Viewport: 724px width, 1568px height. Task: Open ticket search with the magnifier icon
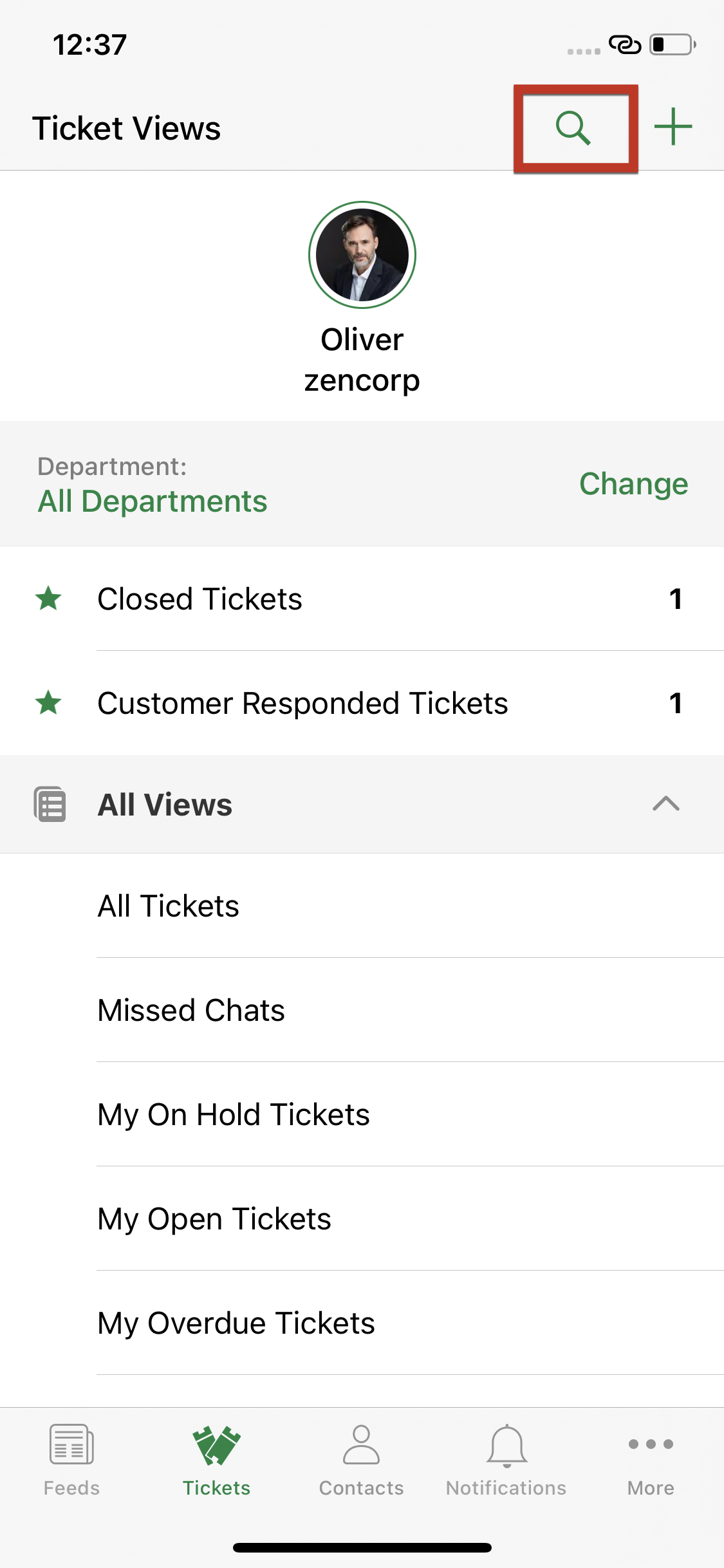(x=573, y=128)
